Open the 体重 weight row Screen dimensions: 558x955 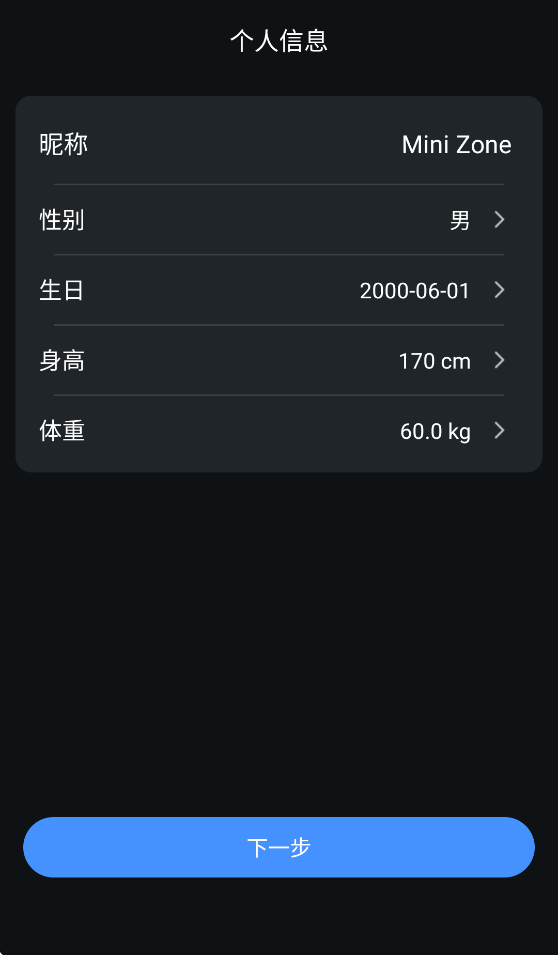click(x=279, y=431)
